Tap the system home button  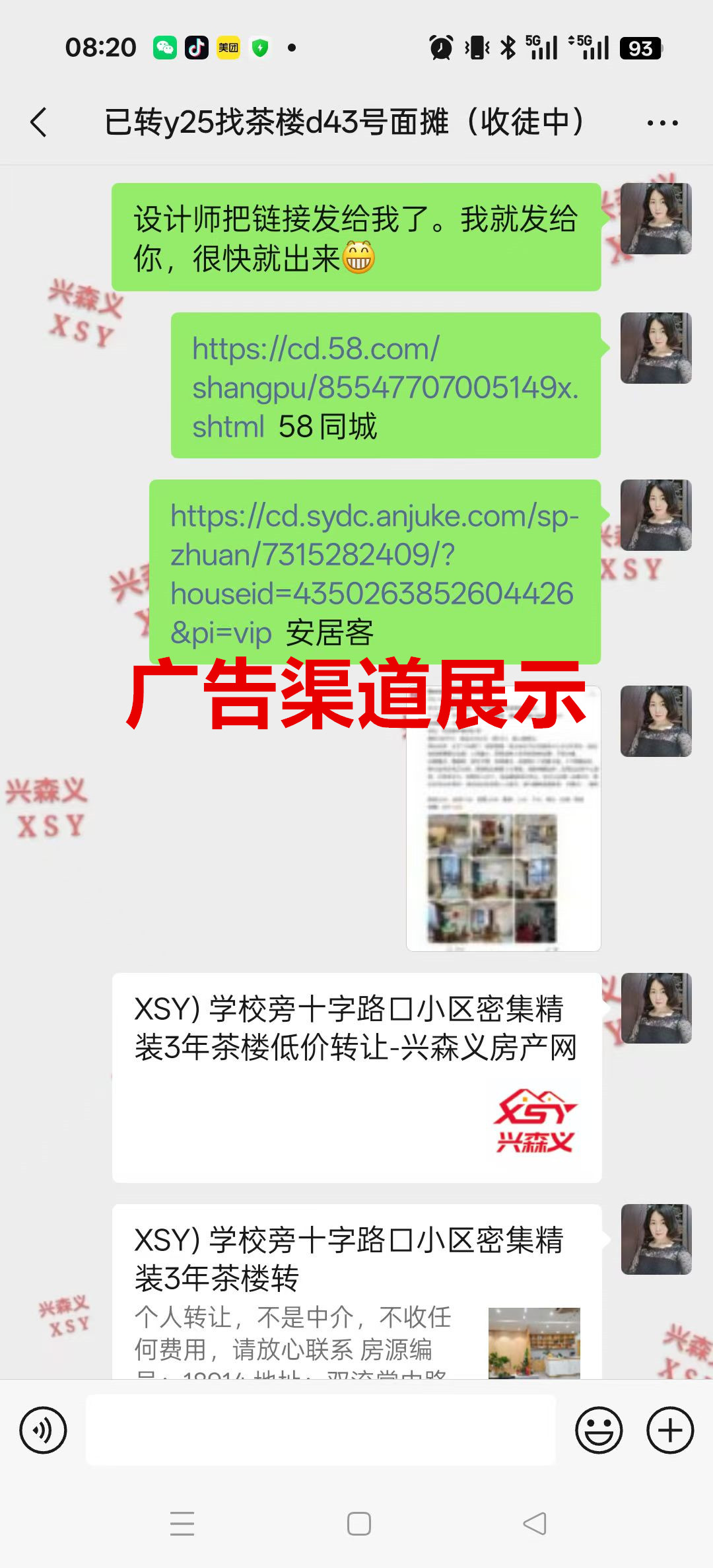358,1524
